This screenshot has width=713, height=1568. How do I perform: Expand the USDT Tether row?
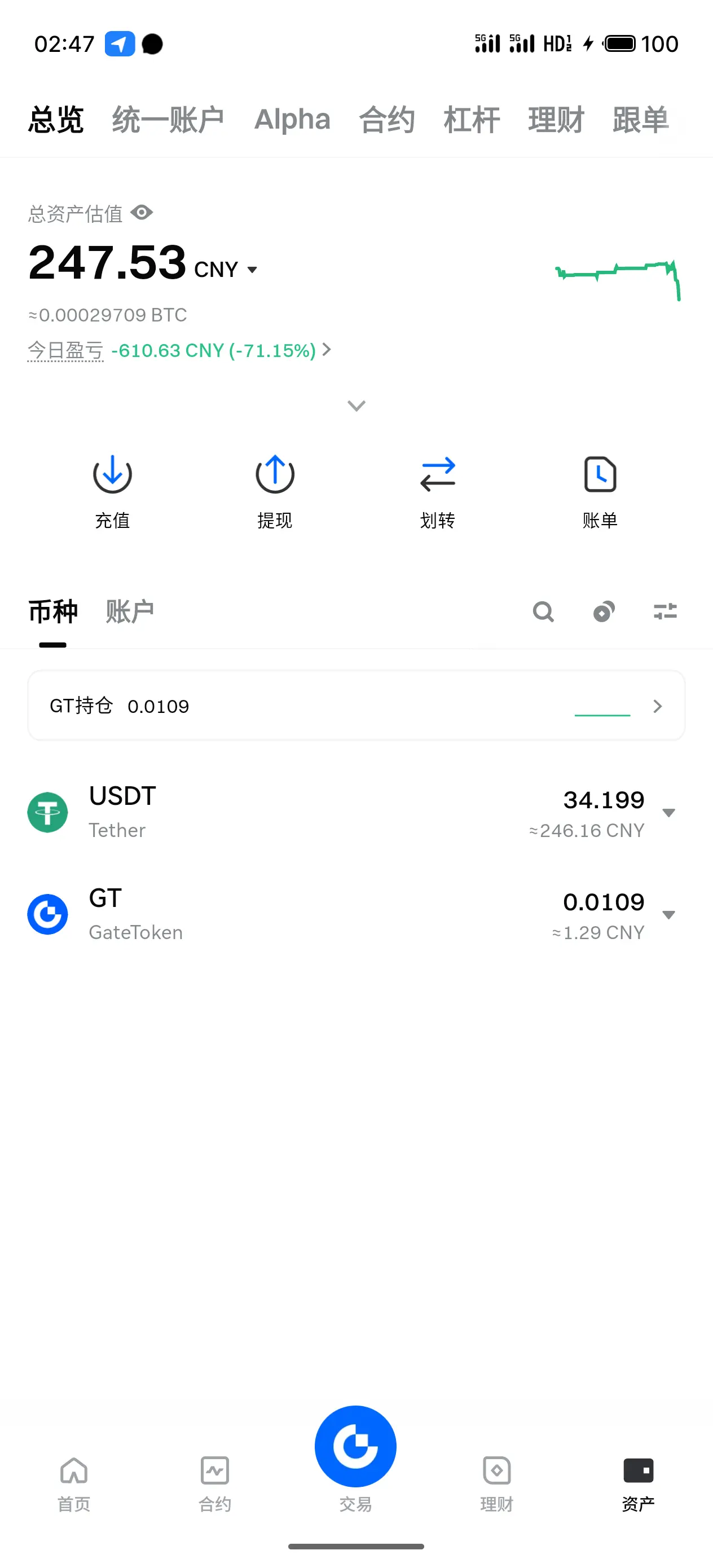tap(668, 813)
